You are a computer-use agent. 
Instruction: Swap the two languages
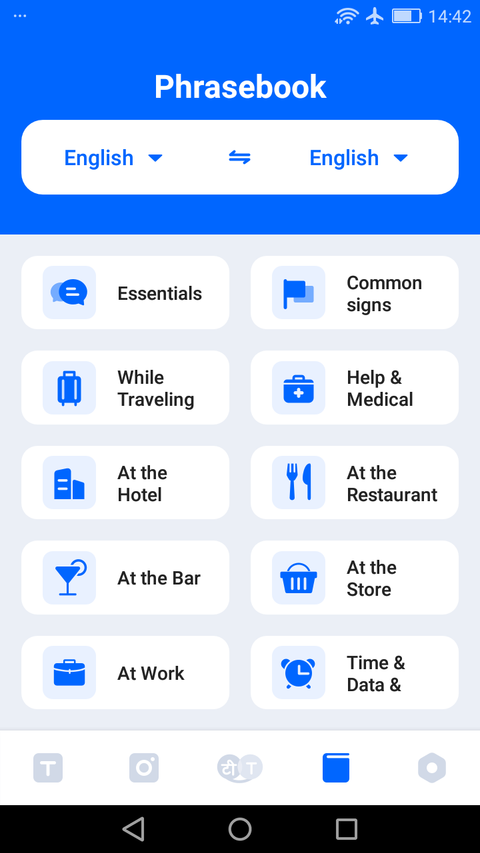[x=239, y=158]
